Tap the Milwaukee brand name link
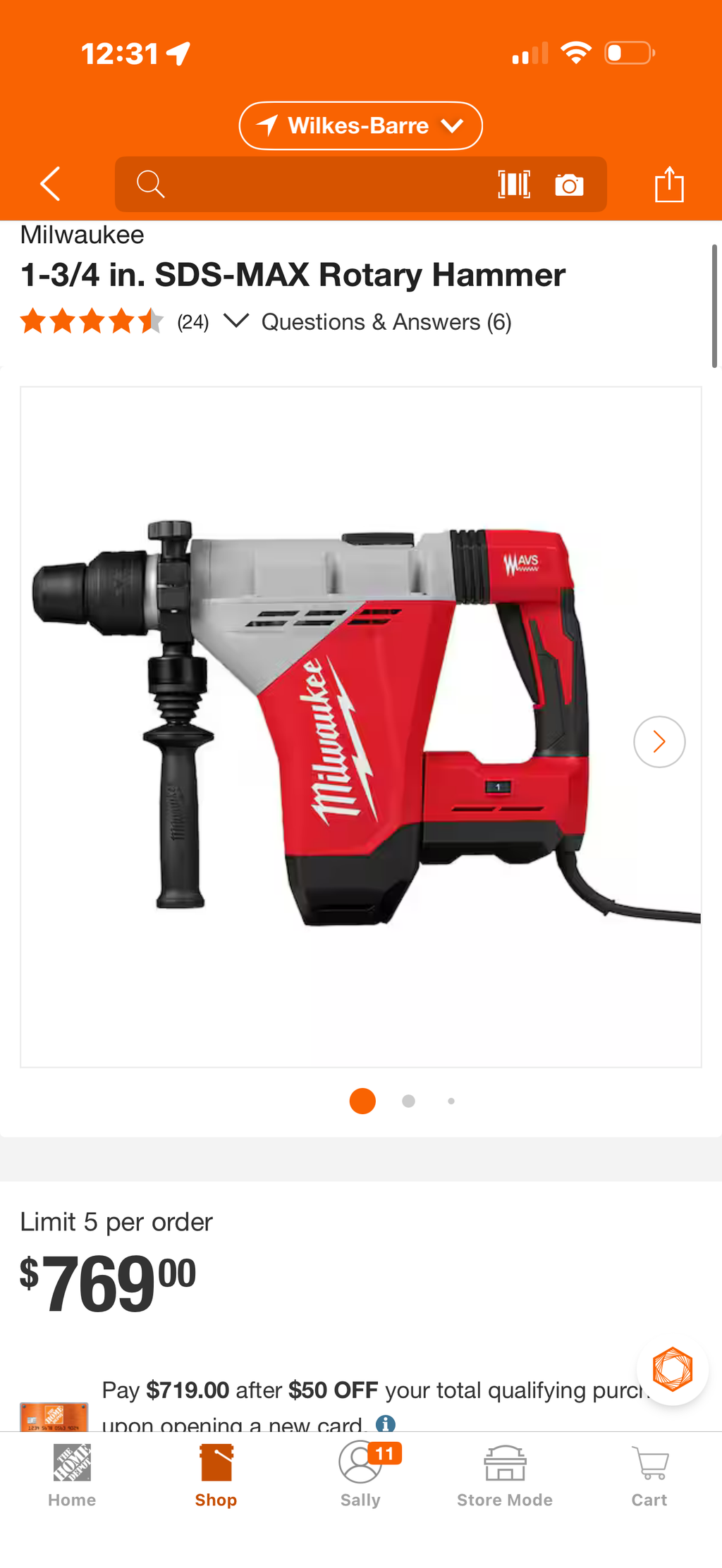 click(x=82, y=234)
